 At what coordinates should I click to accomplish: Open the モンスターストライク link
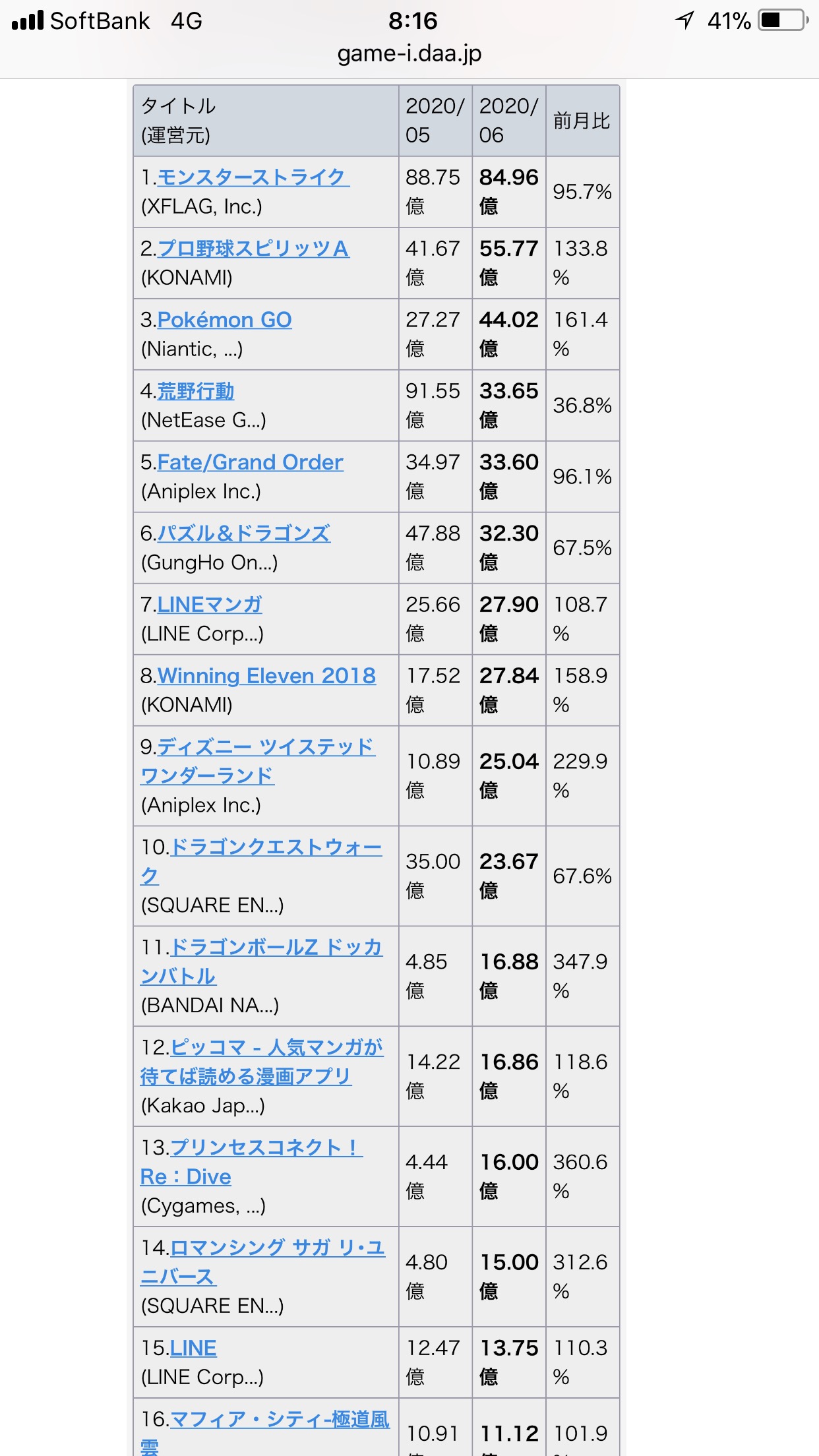tap(253, 177)
